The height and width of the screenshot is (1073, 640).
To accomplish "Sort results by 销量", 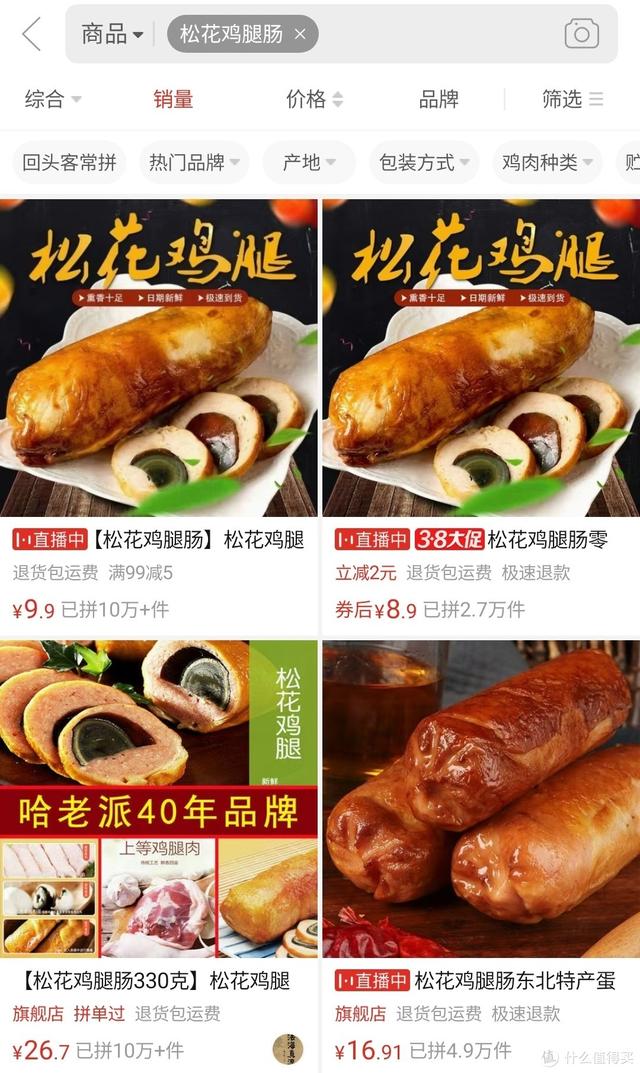I will [x=173, y=99].
